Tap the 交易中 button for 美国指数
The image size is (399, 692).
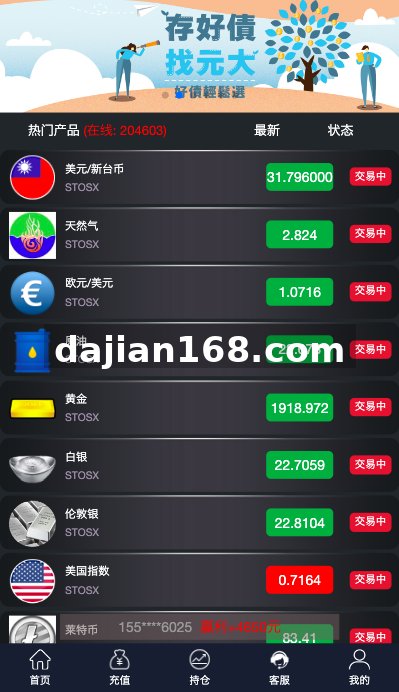tap(370, 579)
